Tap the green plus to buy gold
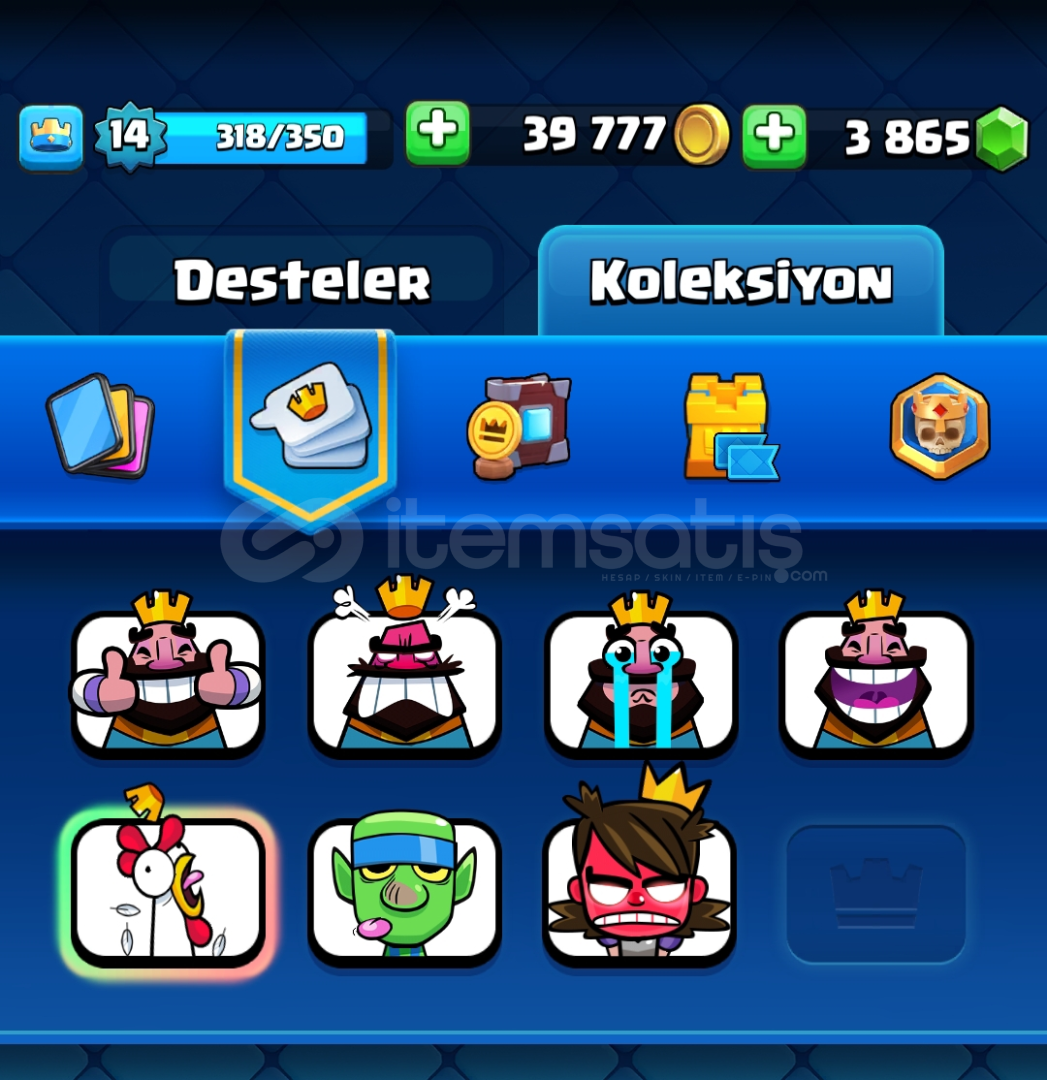Image resolution: width=1047 pixels, height=1080 pixels. [x=437, y=134]
